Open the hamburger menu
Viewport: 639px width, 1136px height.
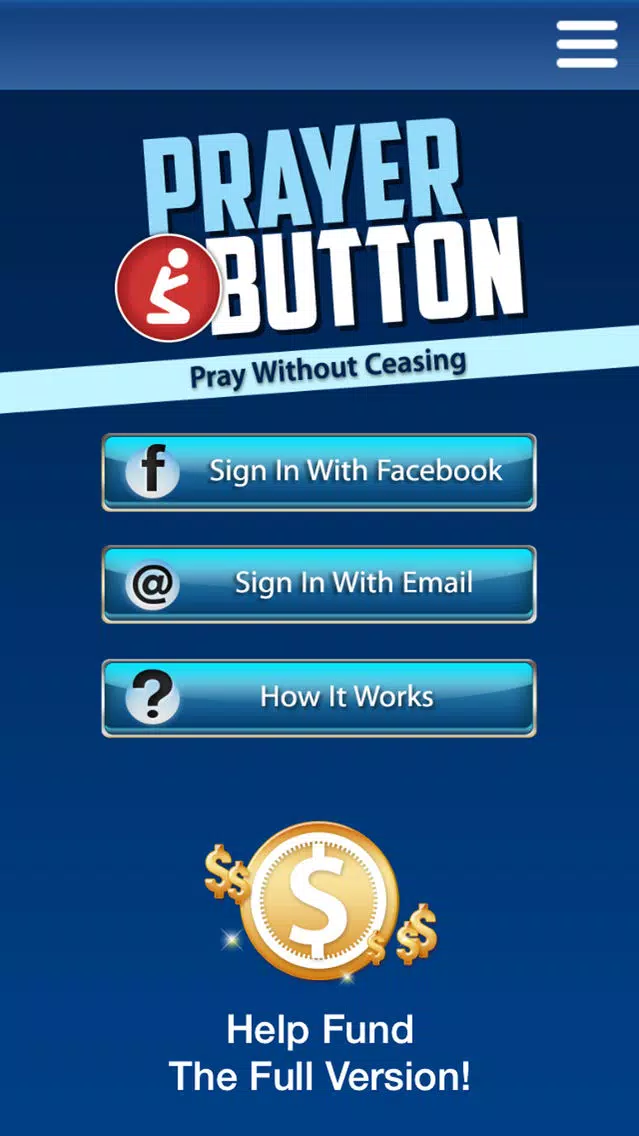[x=587, y=43]
